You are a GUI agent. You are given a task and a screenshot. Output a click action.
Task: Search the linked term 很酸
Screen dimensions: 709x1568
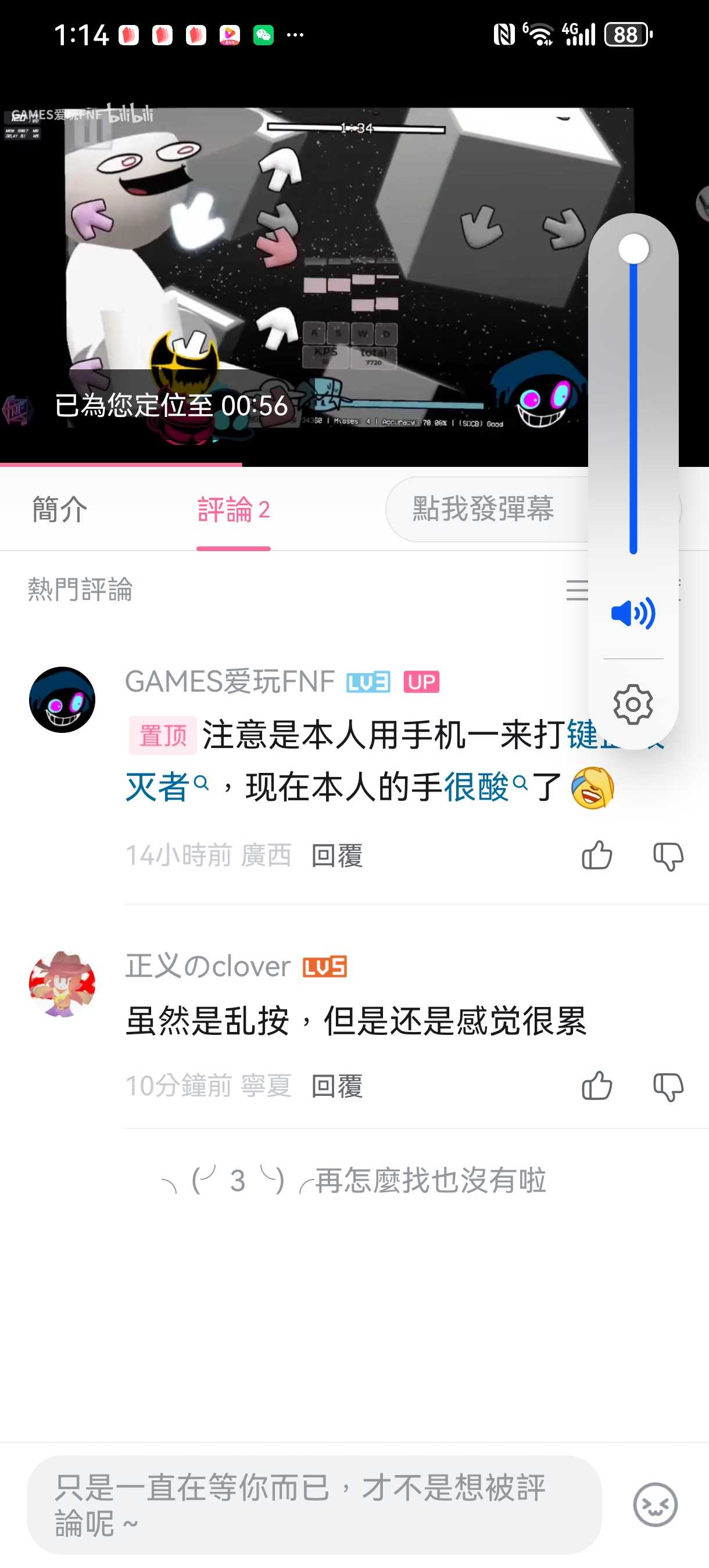pos(477,787)
